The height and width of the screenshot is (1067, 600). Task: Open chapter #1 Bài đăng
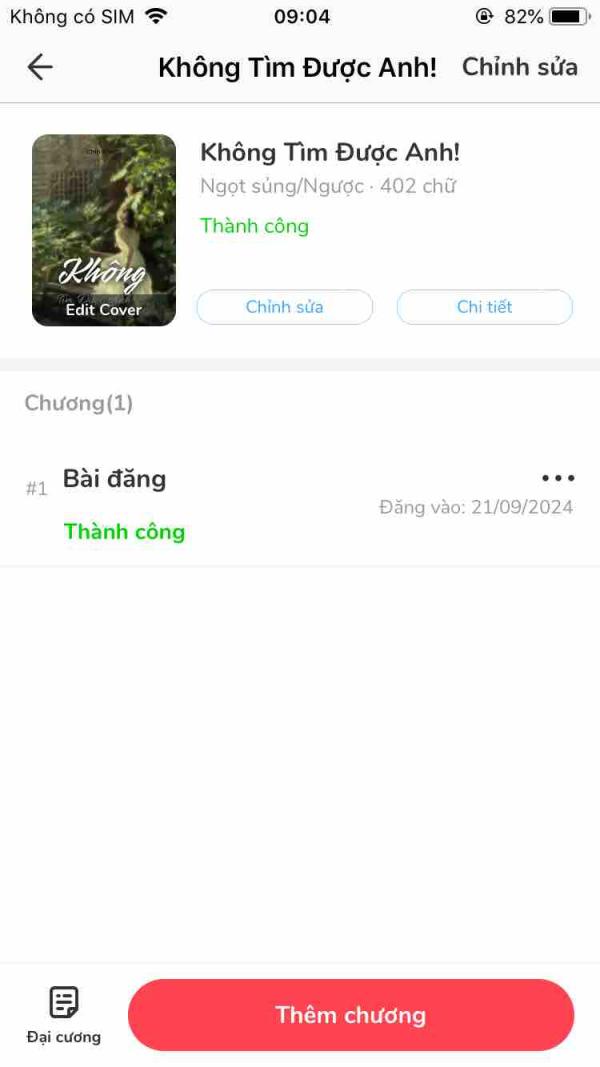coord(115,479)
